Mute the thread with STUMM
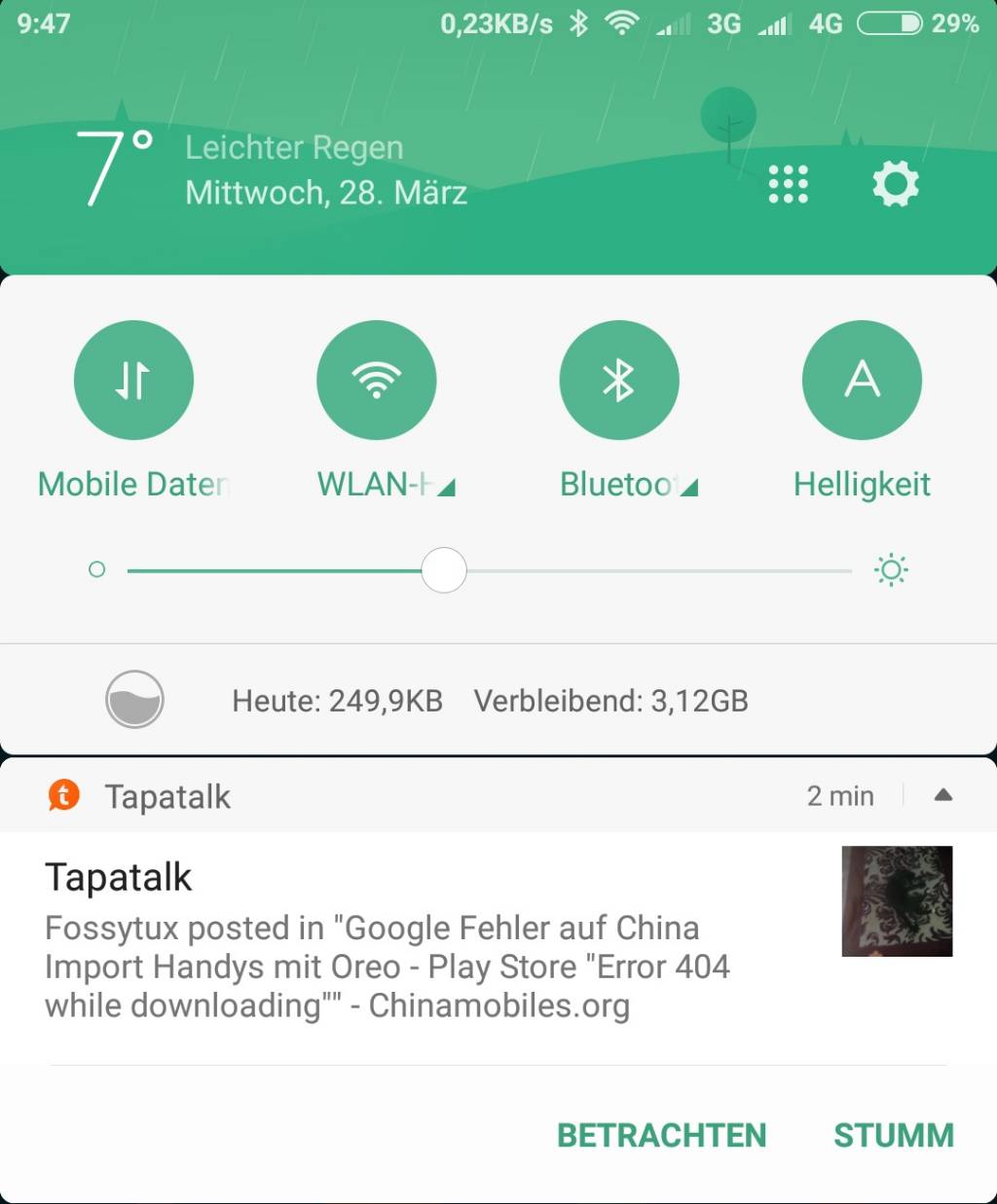997x1204 pixels. tap(893, 1135)
